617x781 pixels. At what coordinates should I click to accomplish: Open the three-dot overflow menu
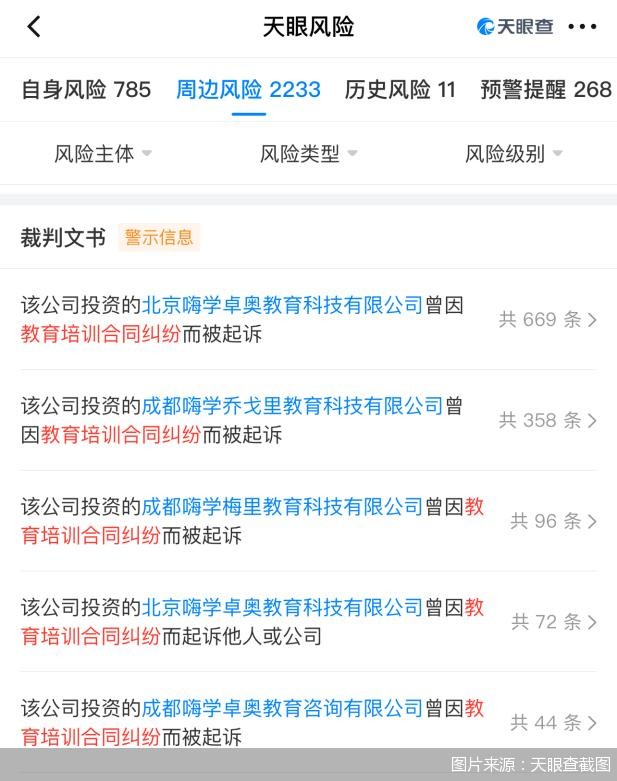[581, 27]
